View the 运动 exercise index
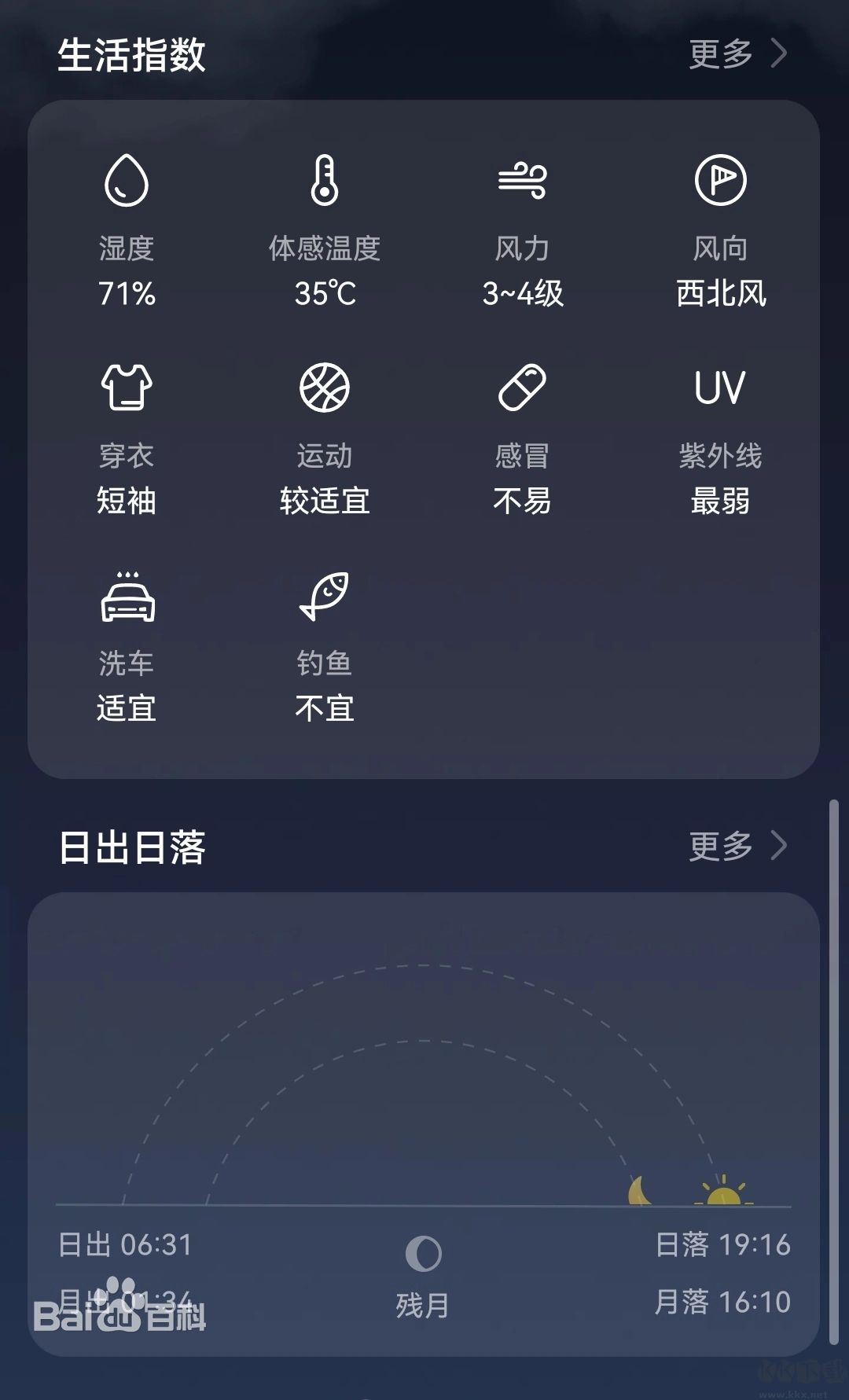Screen dimensions: 849x1400 click(325, 438)
